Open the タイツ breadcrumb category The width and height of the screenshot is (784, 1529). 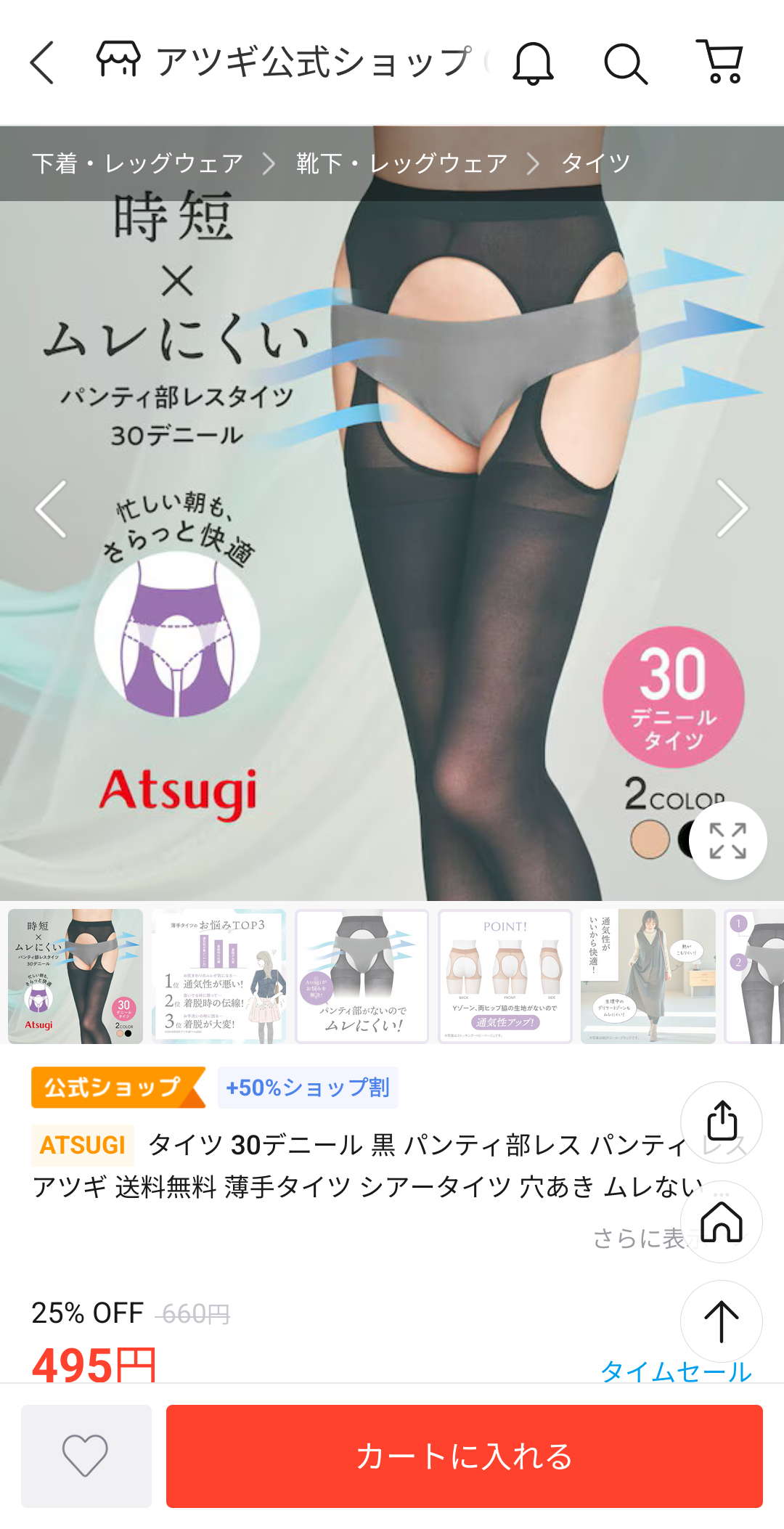pyautogui.click(x=596, y=163)
